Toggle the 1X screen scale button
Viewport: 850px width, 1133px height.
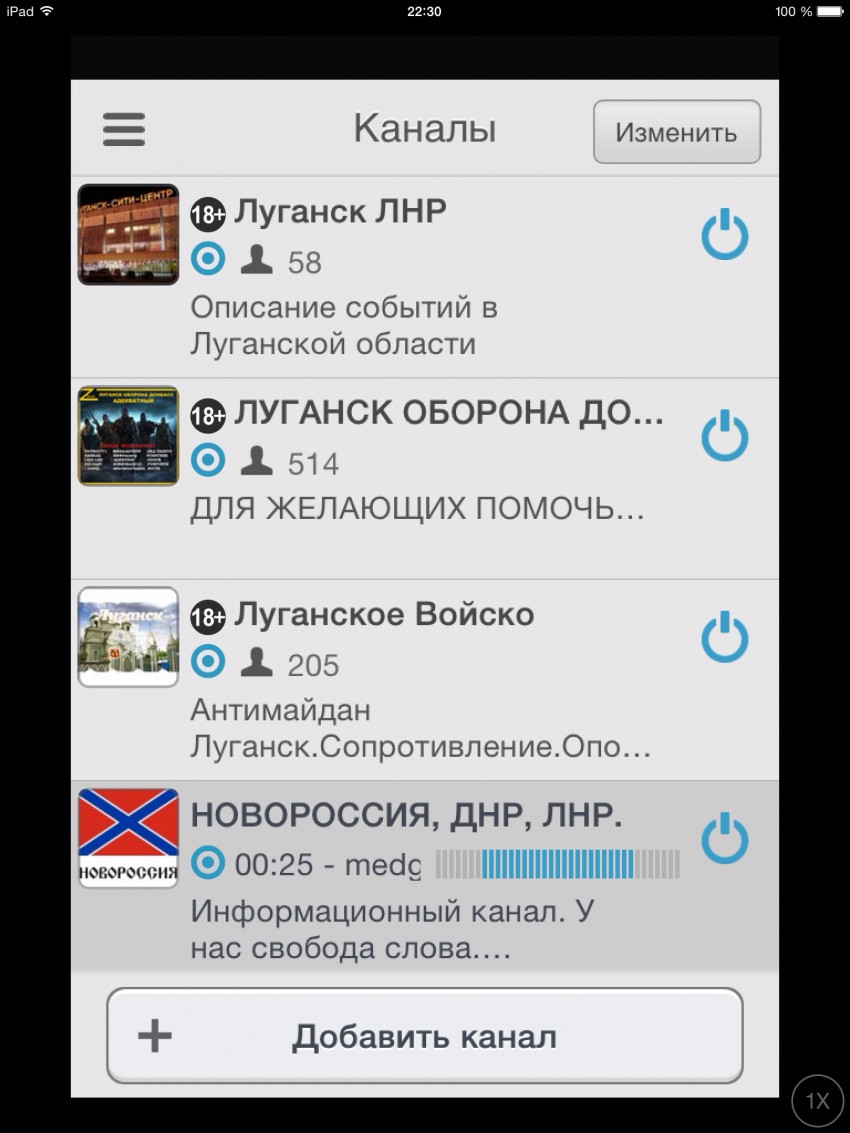pyautogui.click(x=818, y=1102)
